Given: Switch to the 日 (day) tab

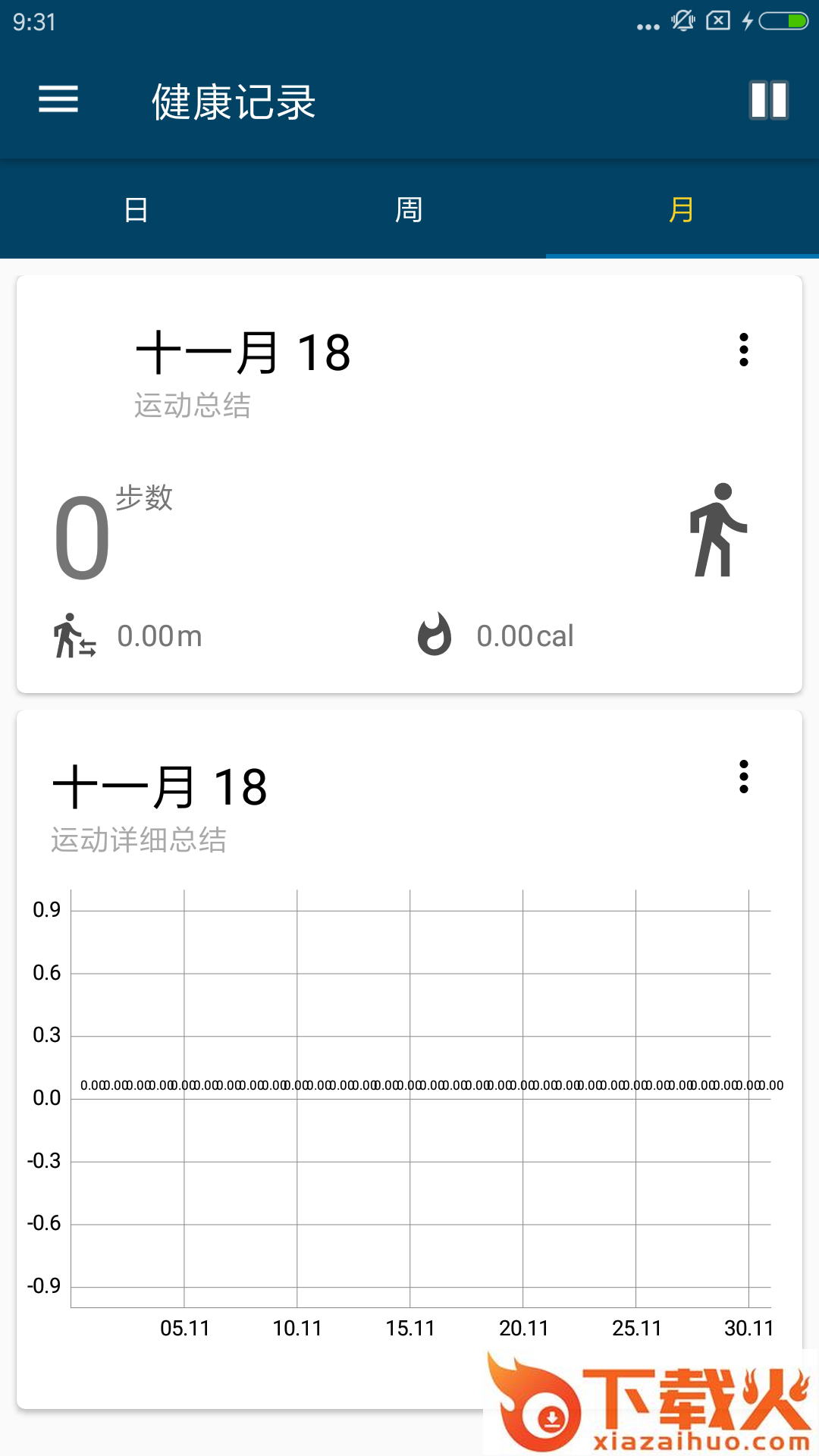Looking at the screenshot, I should pos(136,209).
